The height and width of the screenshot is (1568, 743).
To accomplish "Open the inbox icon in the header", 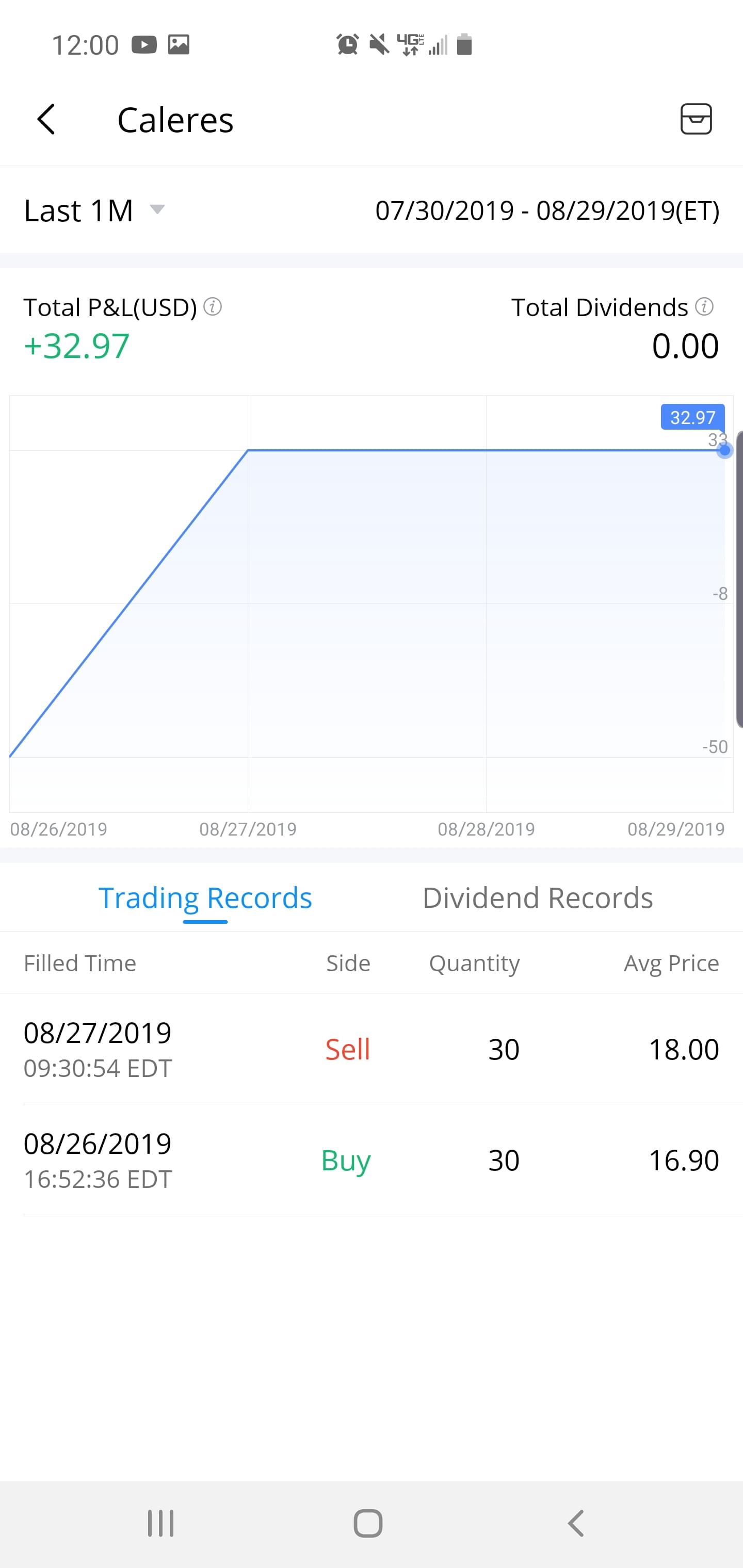I will point(696,119).
